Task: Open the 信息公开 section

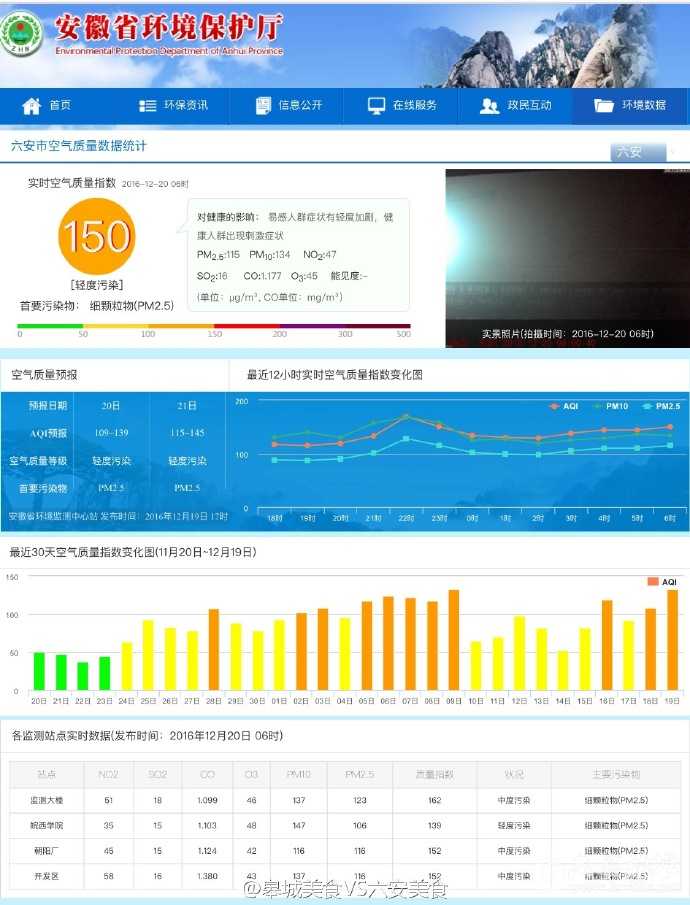Action: [x=288, y=106]
